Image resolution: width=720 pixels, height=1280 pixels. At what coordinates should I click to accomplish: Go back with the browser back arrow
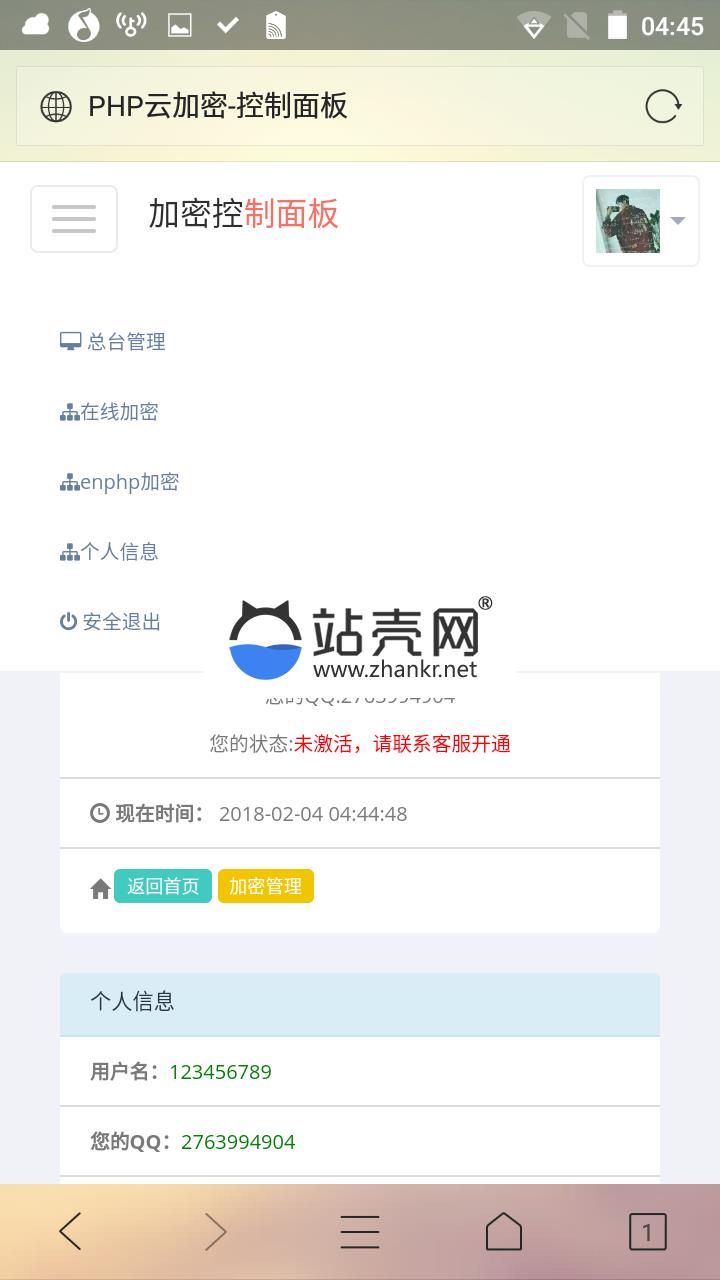point(70,1232)
